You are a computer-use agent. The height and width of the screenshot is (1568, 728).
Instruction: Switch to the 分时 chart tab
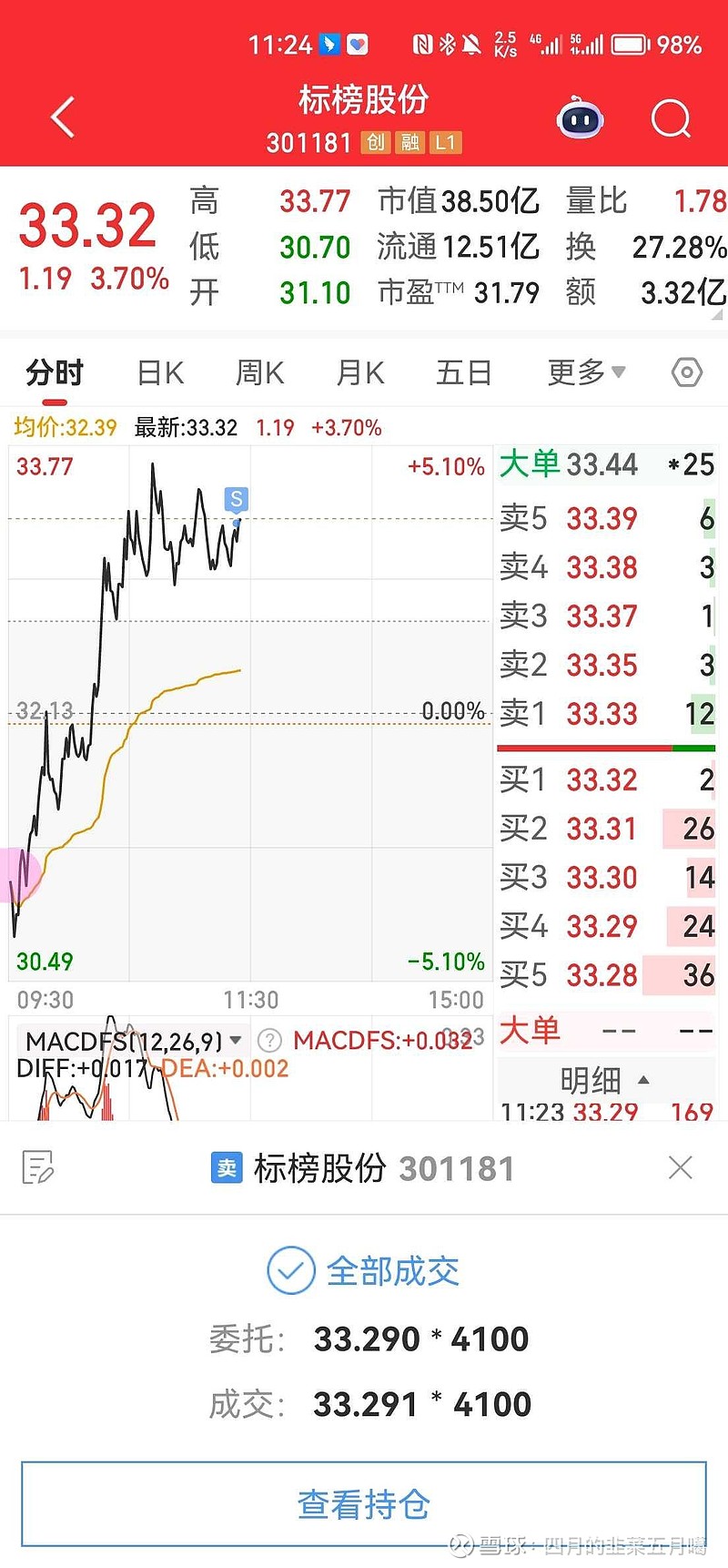pyautogui.click(x=55, y=372)
